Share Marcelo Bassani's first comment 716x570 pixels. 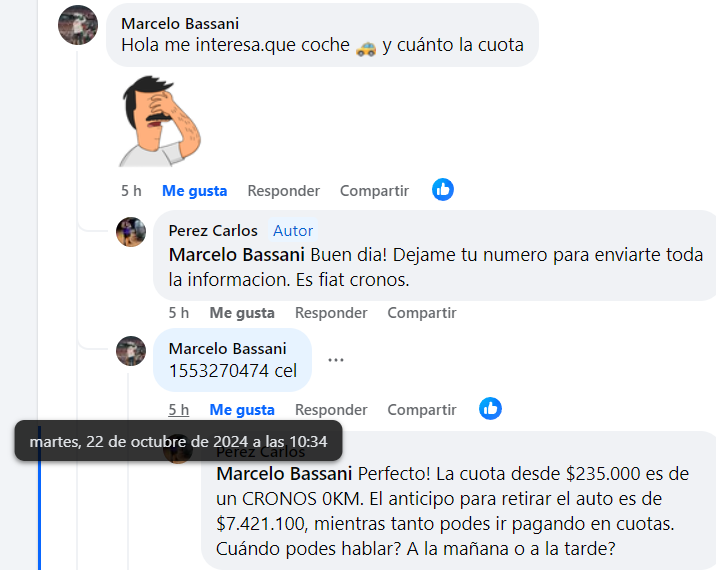point(374,190)
